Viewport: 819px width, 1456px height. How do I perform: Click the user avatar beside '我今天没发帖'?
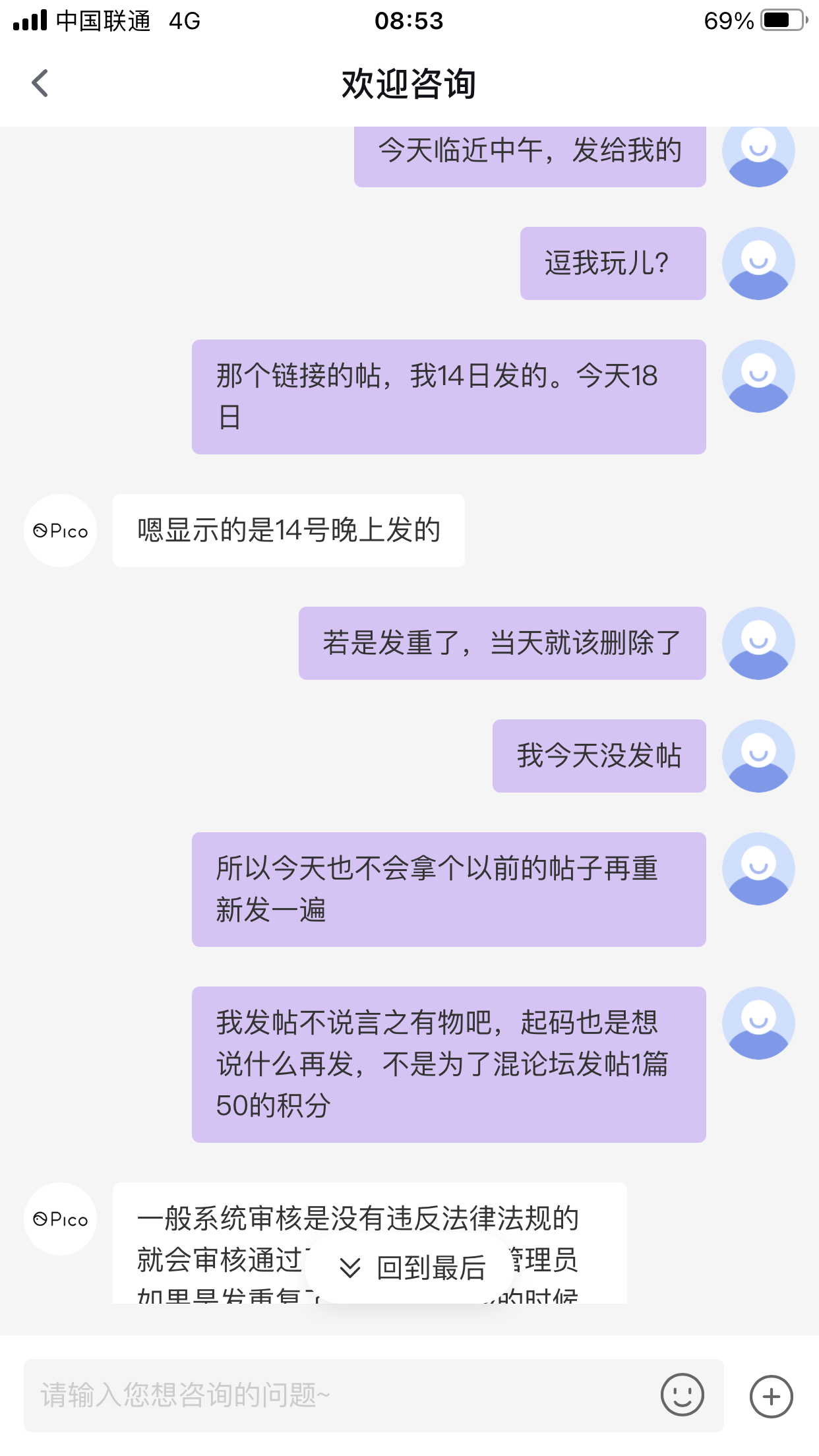758,756
